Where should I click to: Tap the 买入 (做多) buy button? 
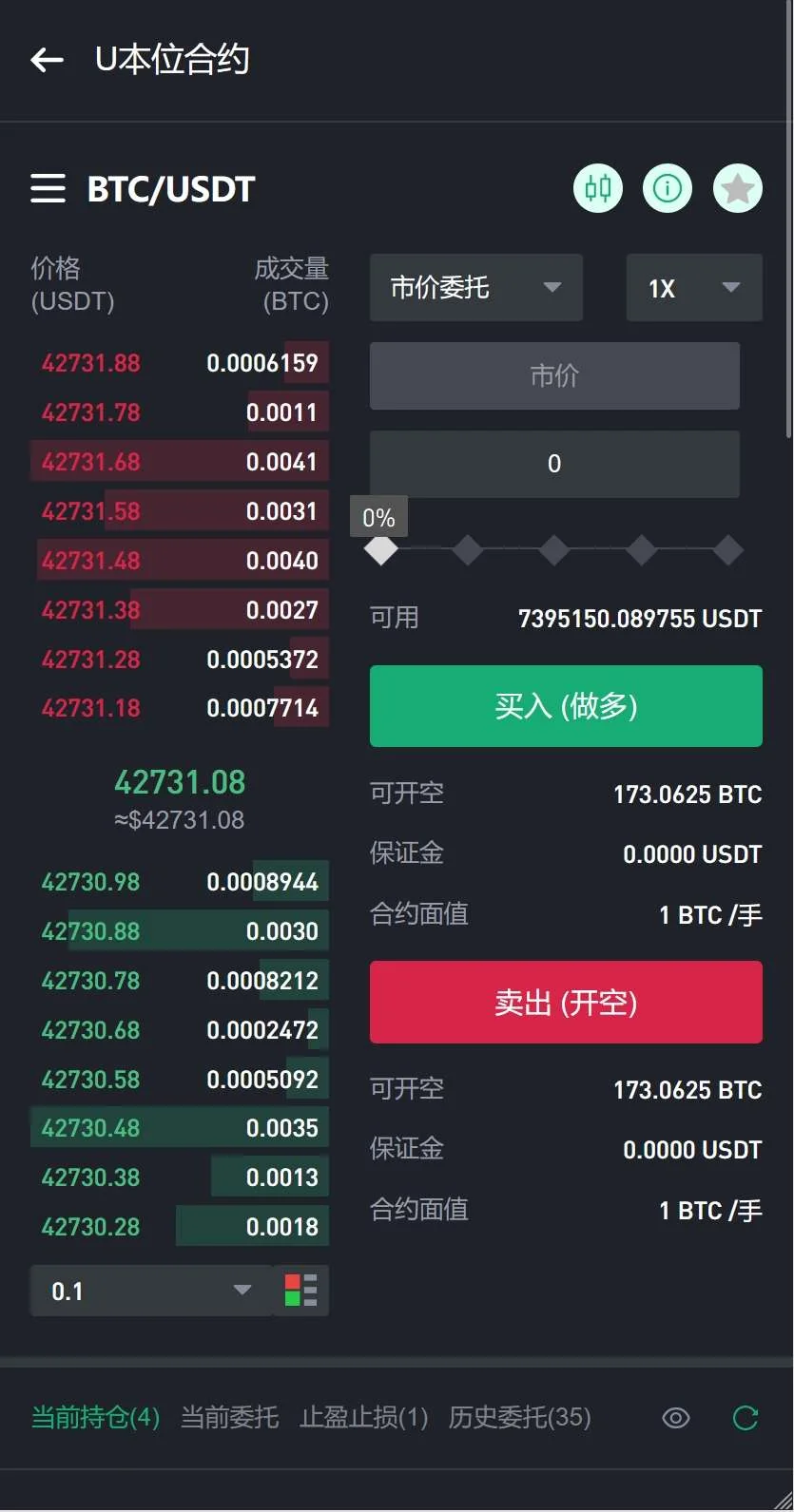[566, 706]
